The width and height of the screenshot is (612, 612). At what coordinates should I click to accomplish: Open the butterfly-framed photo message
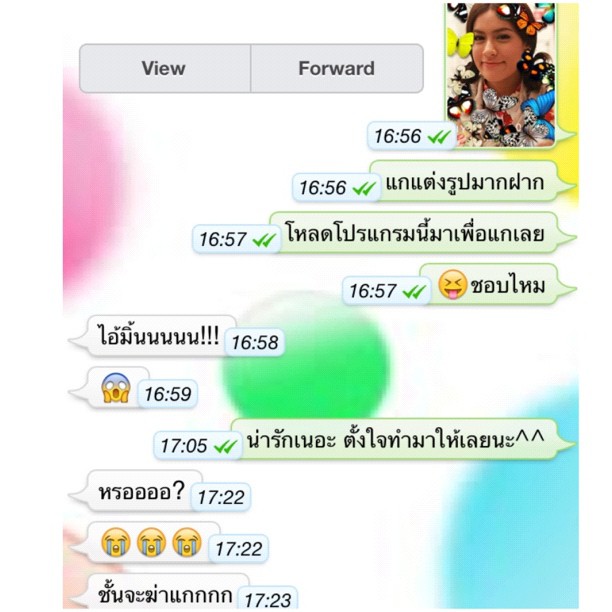click(x=500, y=60)
